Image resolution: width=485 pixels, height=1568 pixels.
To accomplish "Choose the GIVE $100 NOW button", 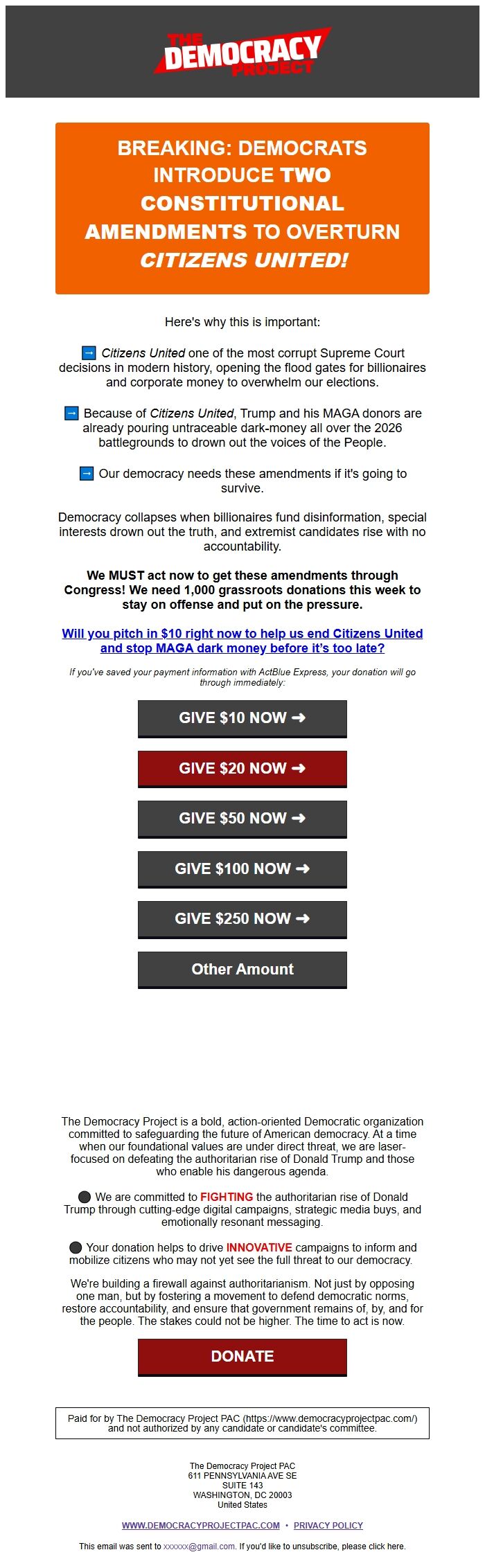I will coord(242,868).
